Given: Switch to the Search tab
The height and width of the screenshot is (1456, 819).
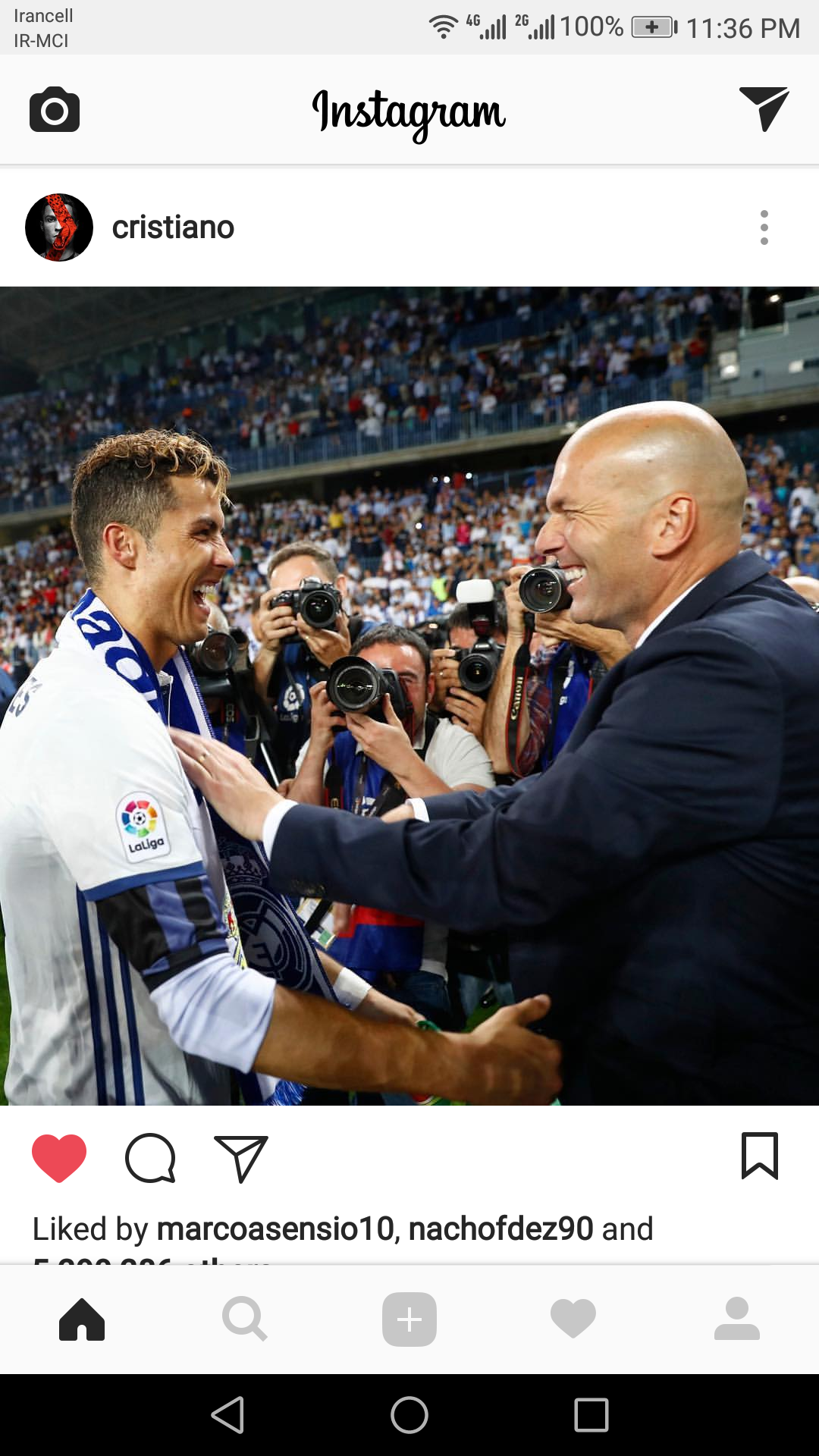Looking at the screenshot, I should point(244,1319).
